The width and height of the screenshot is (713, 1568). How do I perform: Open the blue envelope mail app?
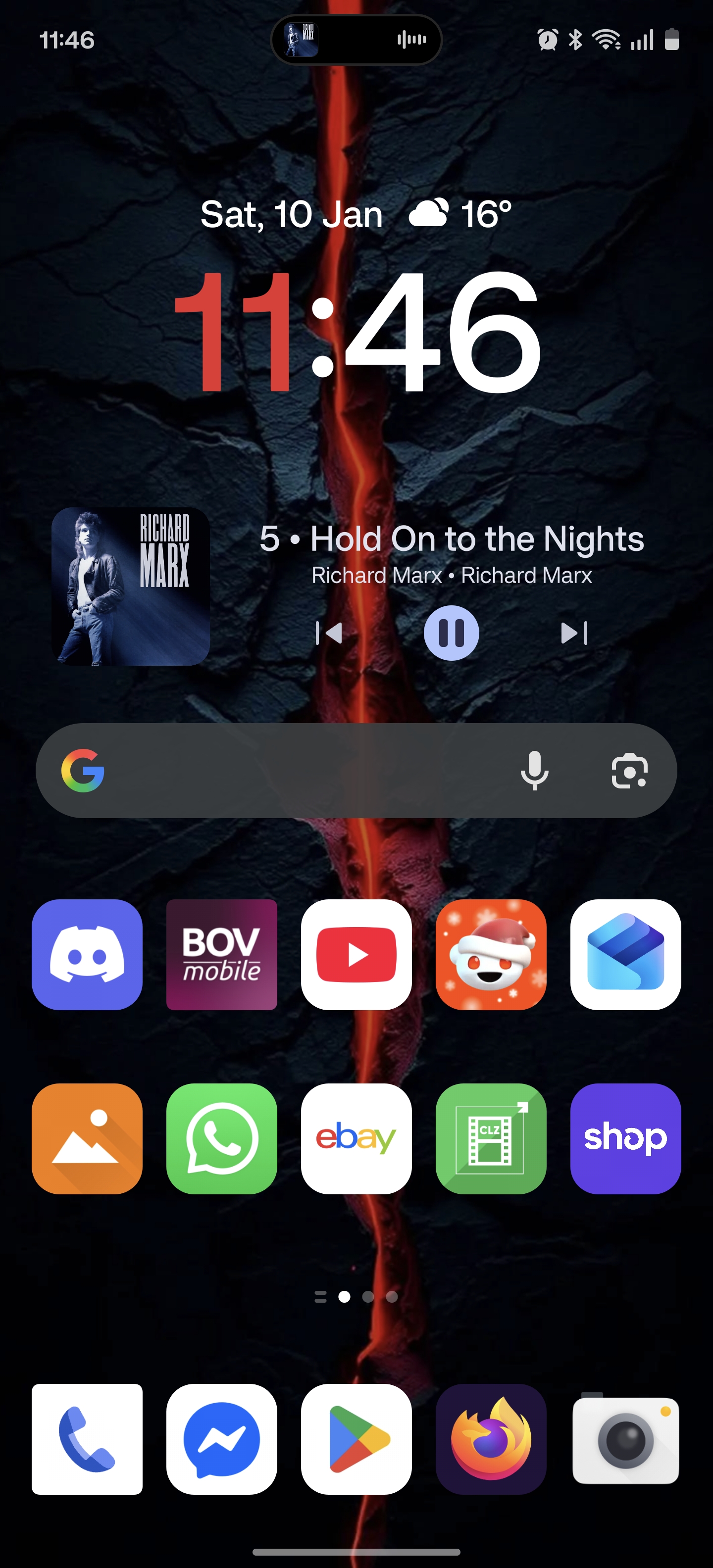click(x=625, y=954)
